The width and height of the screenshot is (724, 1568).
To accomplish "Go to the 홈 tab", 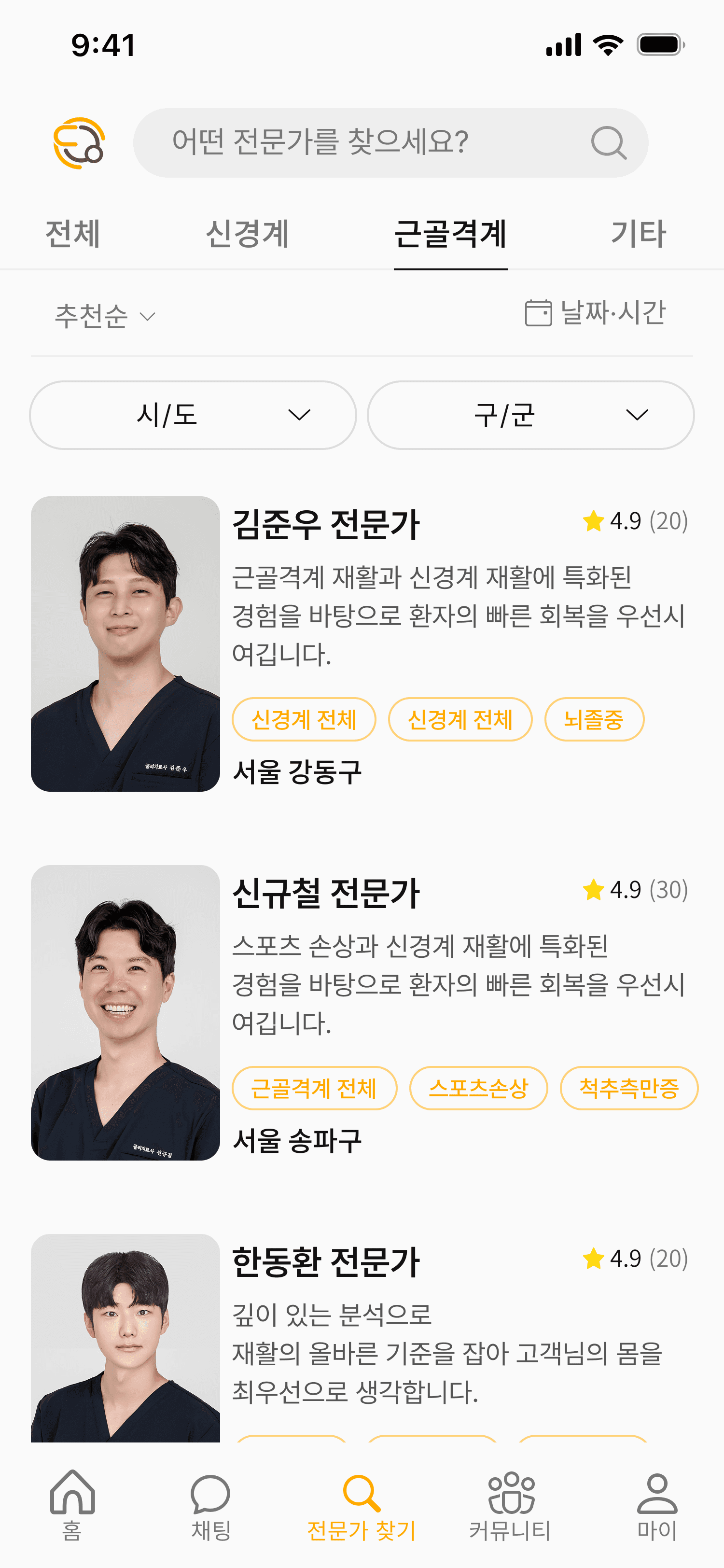I will [72, 1505].
